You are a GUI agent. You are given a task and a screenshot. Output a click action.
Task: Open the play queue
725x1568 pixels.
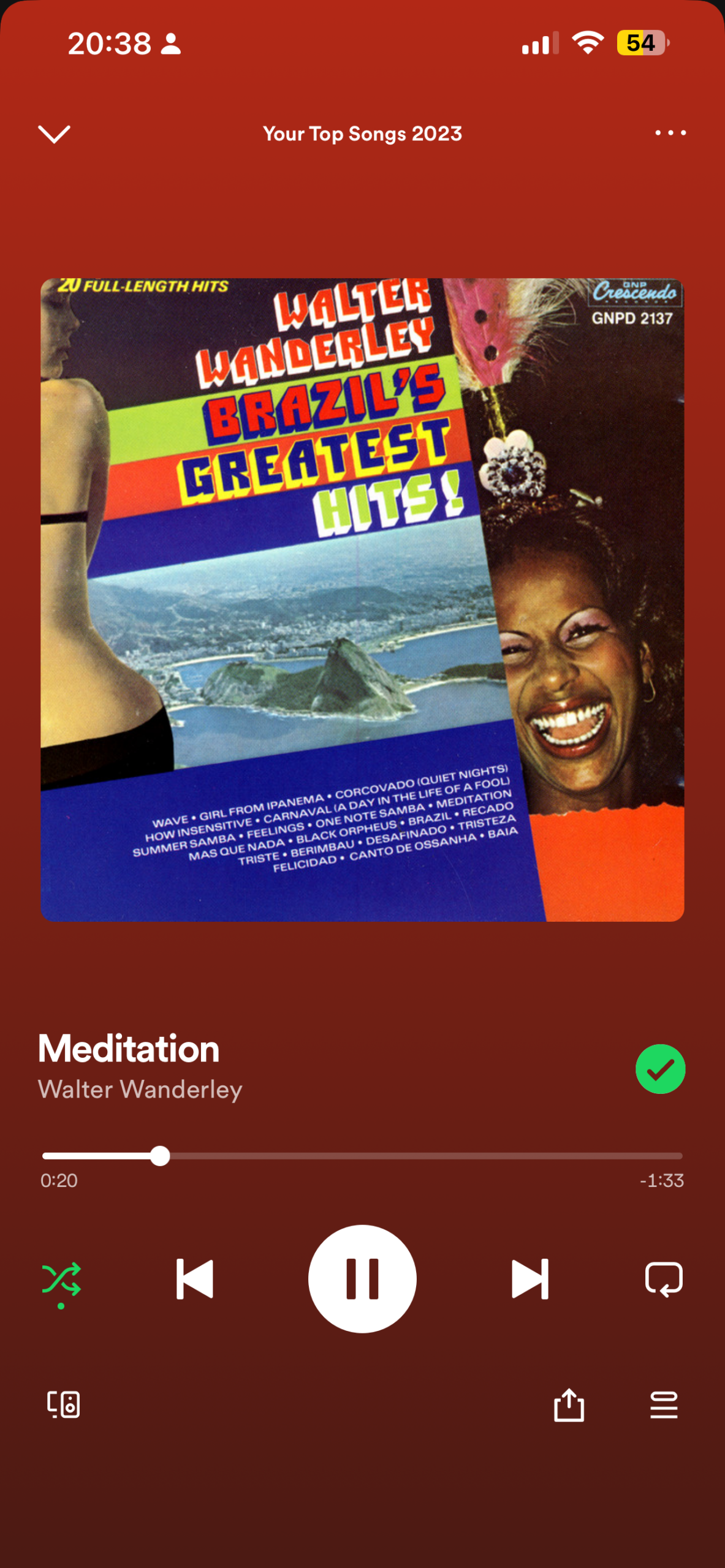(664, 1404)
